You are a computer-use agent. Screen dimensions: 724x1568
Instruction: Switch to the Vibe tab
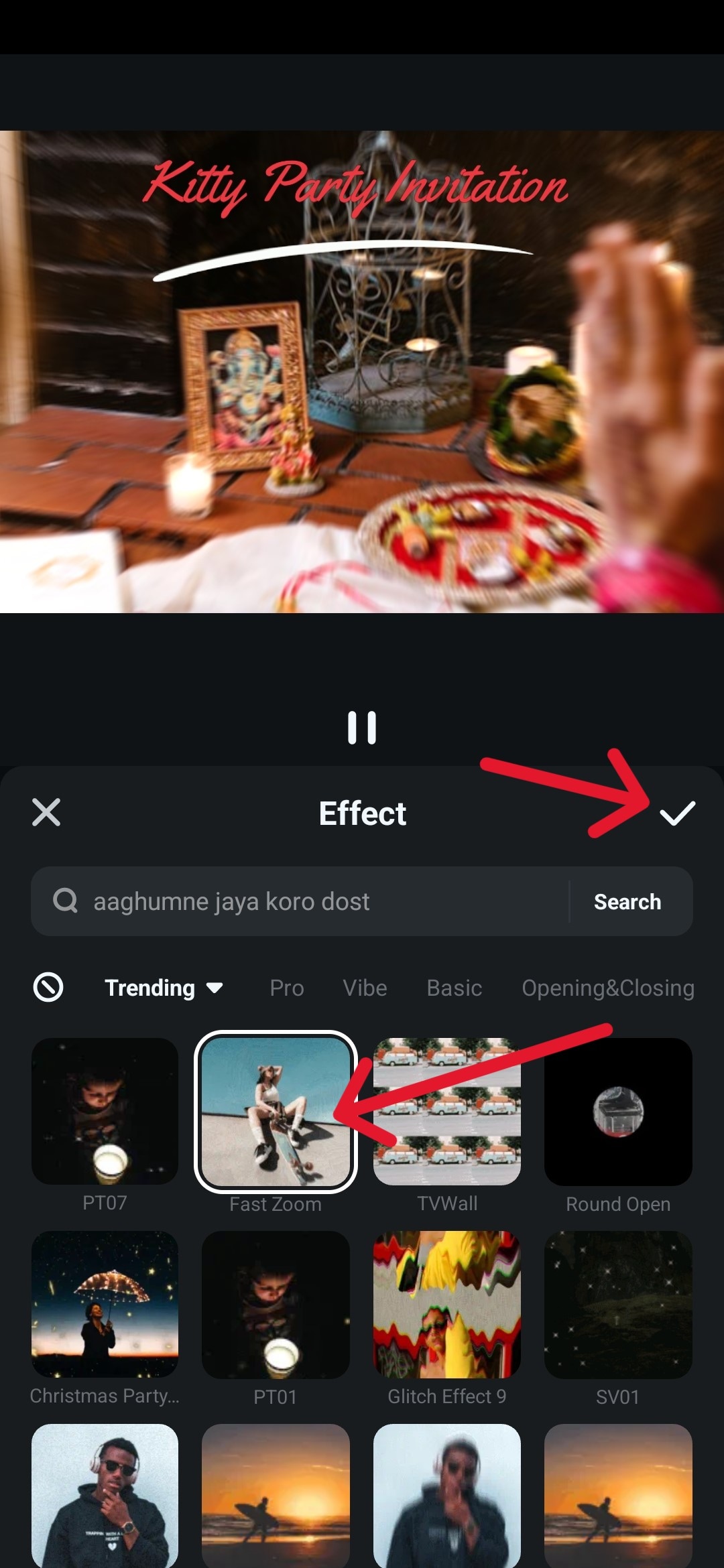pyautogui.click(x=365, y=988)
